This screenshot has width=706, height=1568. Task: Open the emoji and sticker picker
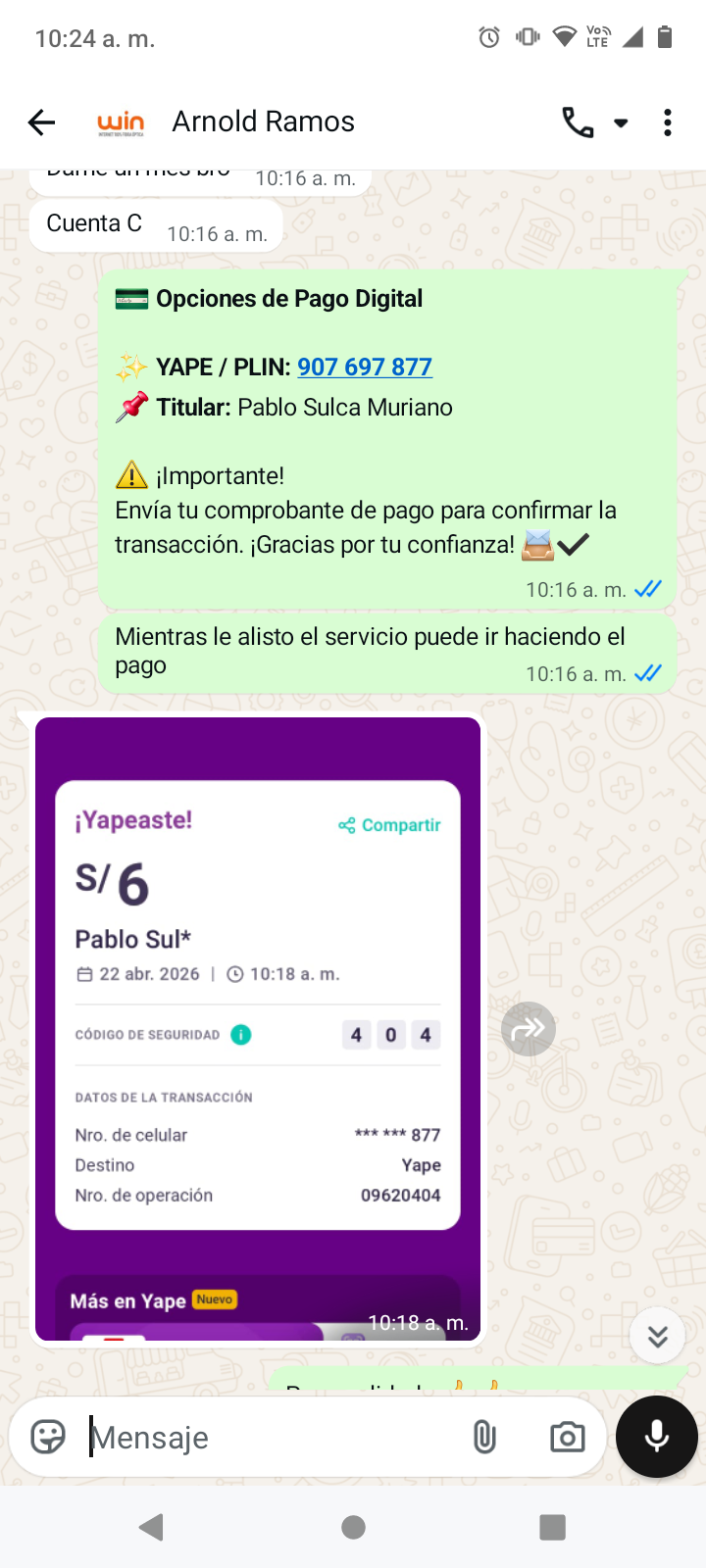pos(48,1437)
